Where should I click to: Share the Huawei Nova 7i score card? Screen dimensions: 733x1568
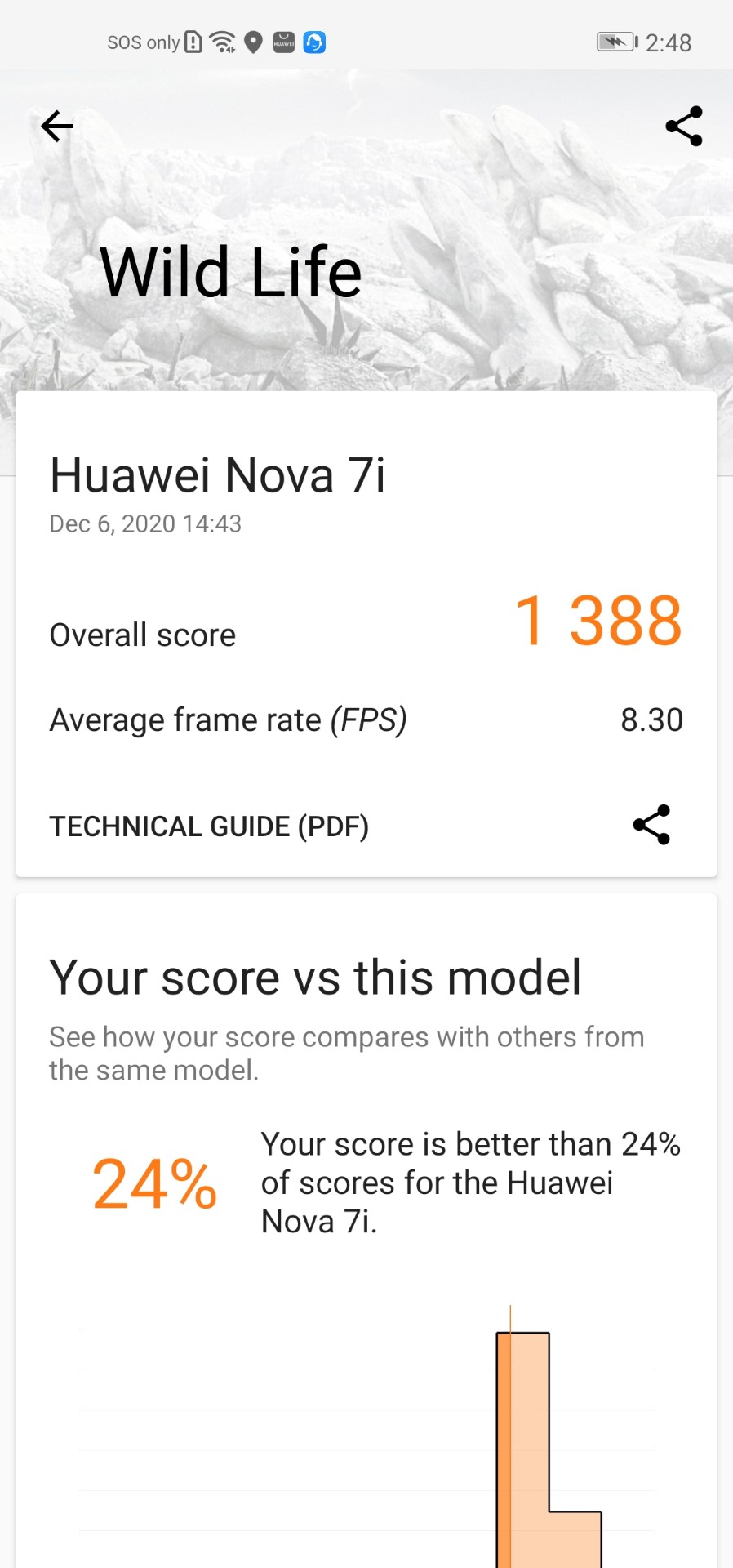(651, 825)
